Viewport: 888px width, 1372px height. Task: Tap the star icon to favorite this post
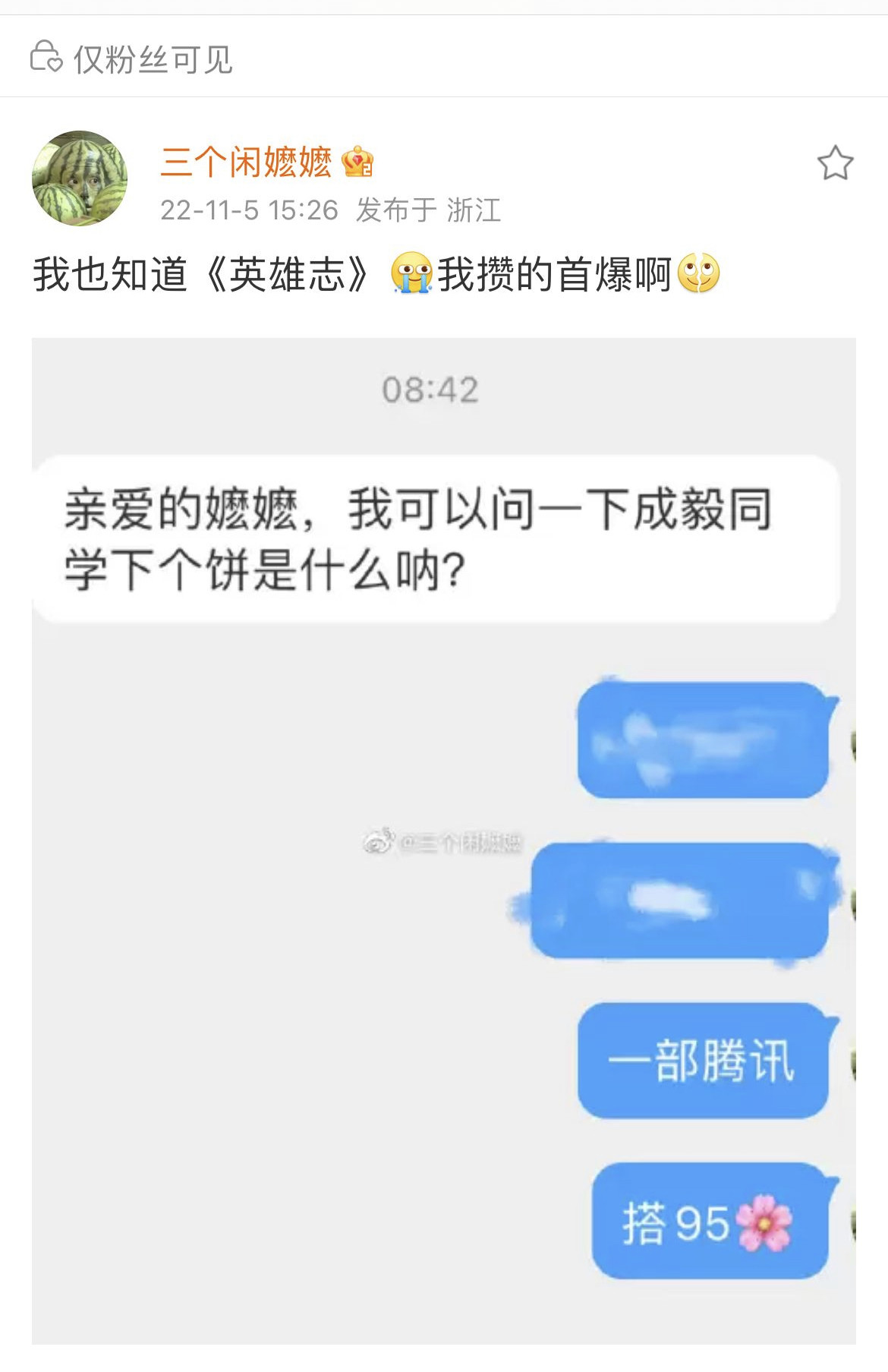tap(835, 162)
